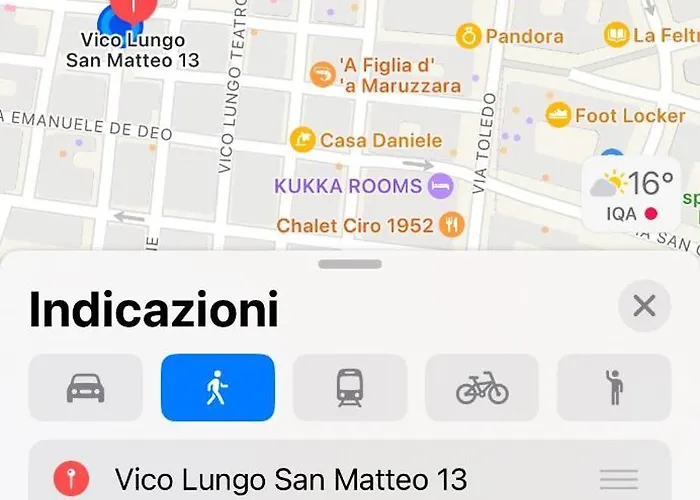Image resolution: width=700 pixels, height=500 pixels.
Task: Open the weather and air quality widget
Action: [x=631, y=194]
